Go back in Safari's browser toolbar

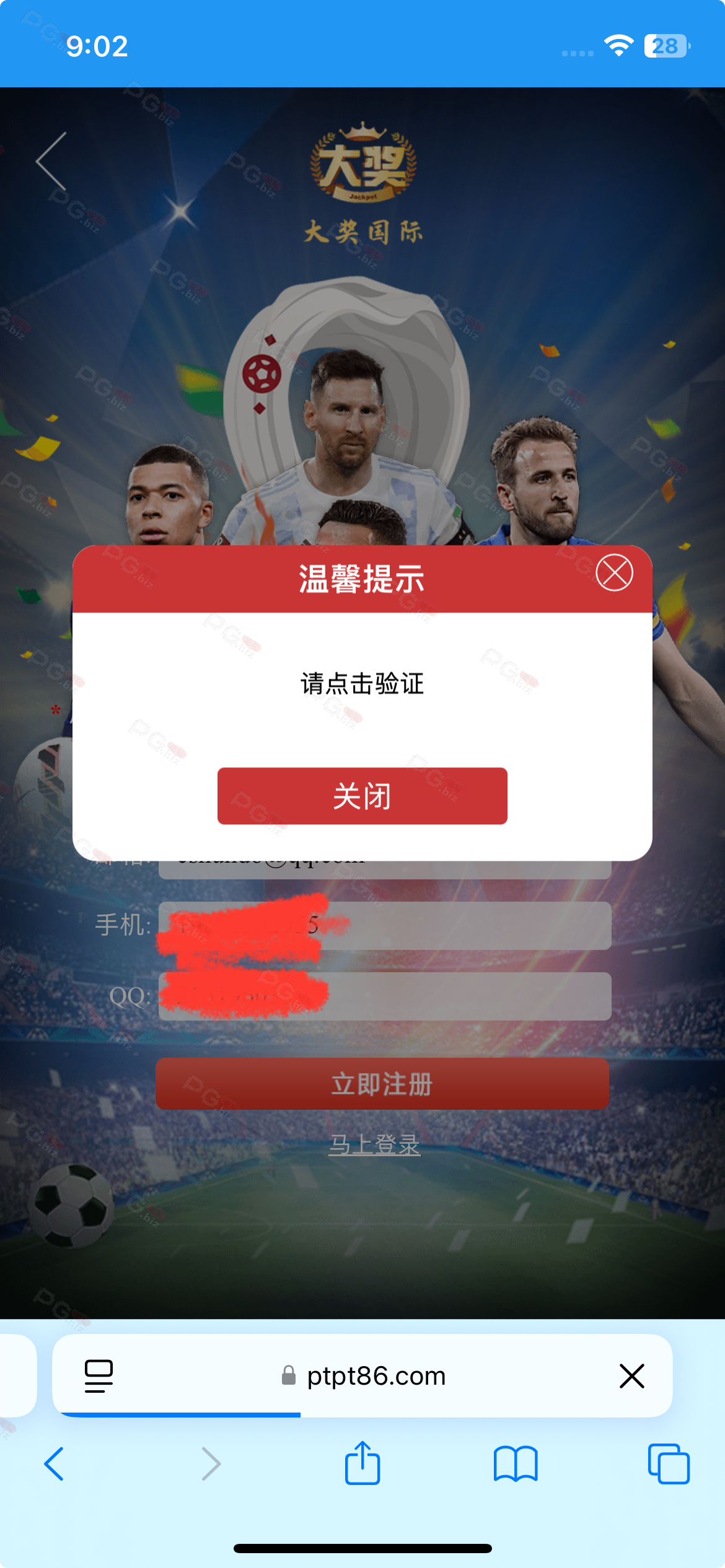(55, 1464)
